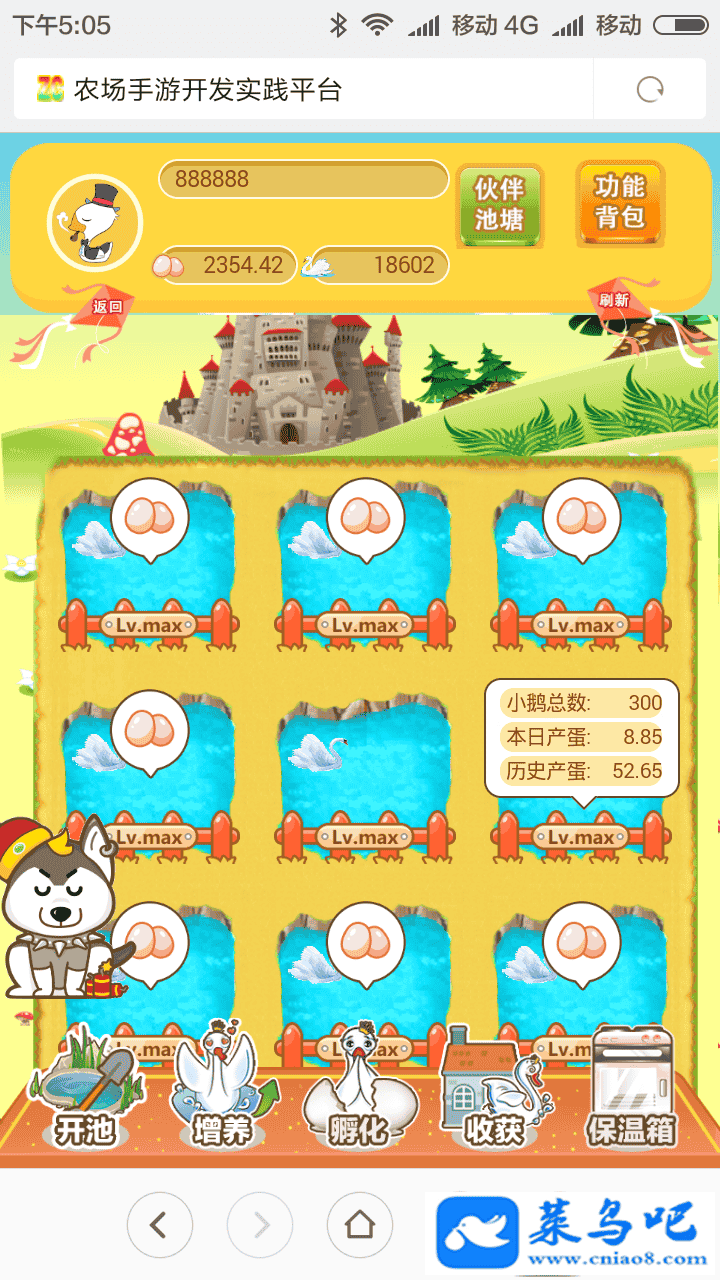720x1280 pixels.
Task: Reload the page in browser bar
Action: point(650,90)
